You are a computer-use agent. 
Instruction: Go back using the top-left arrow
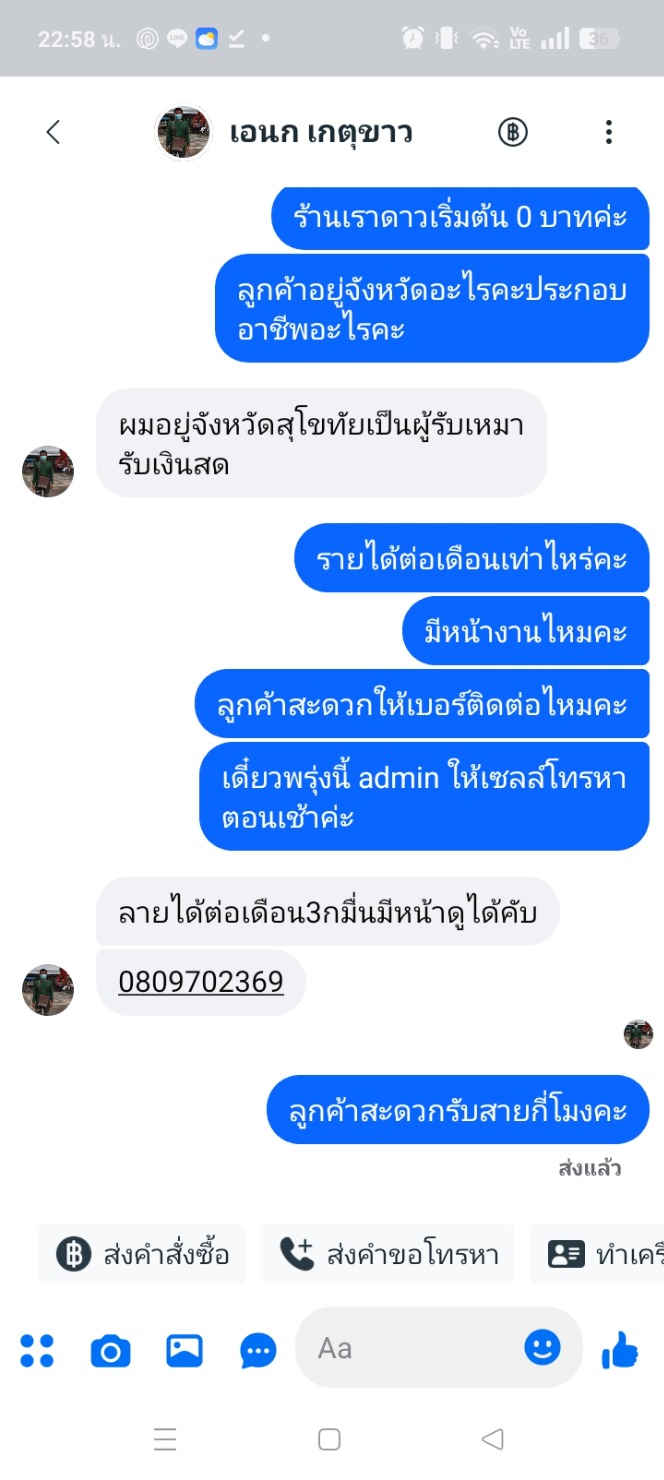tap(54, 132)
